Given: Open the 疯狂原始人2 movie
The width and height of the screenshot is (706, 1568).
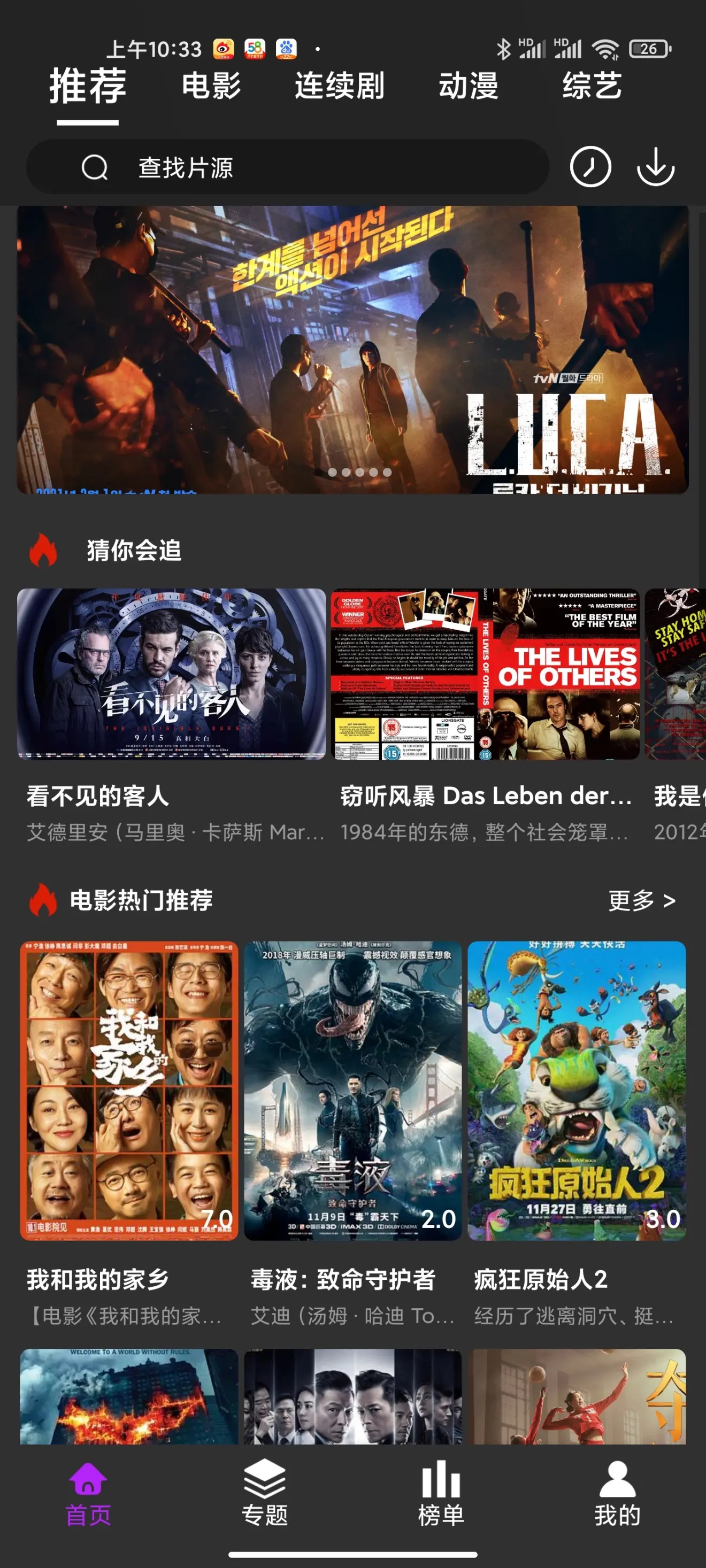Looking at the screenshot, I should click(x=576, y=1090).
